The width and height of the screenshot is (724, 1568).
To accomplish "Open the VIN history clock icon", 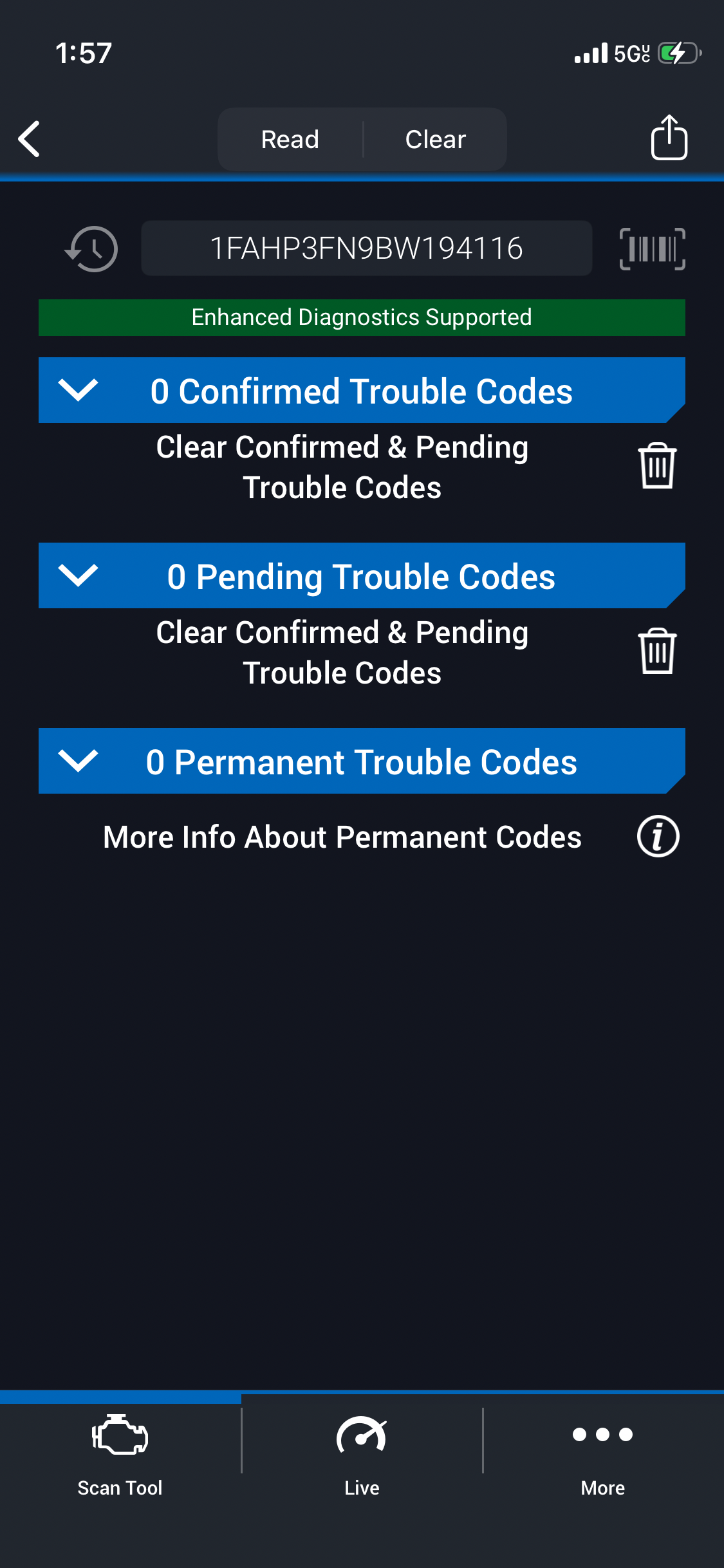I will click(x=92, y=248).
